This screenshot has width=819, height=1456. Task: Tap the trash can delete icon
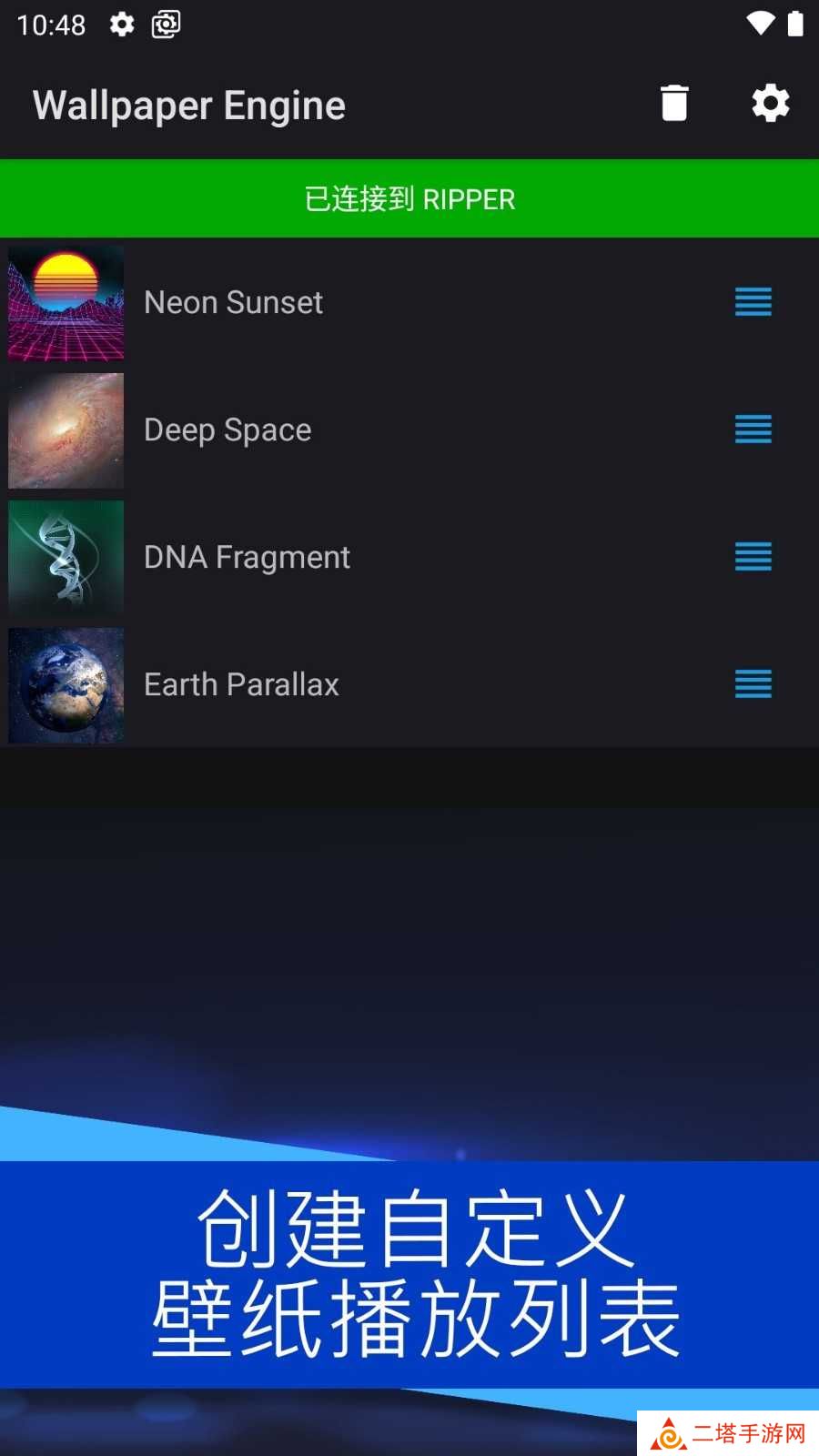(x=674, y=103)
